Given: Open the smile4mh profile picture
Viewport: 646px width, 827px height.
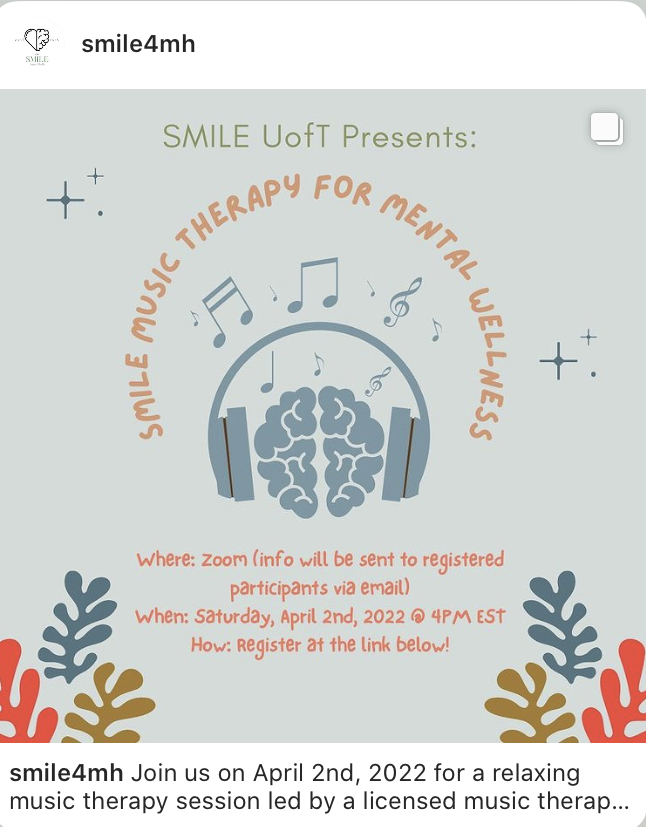Looking at the screenshot, I should pos(36,44).
